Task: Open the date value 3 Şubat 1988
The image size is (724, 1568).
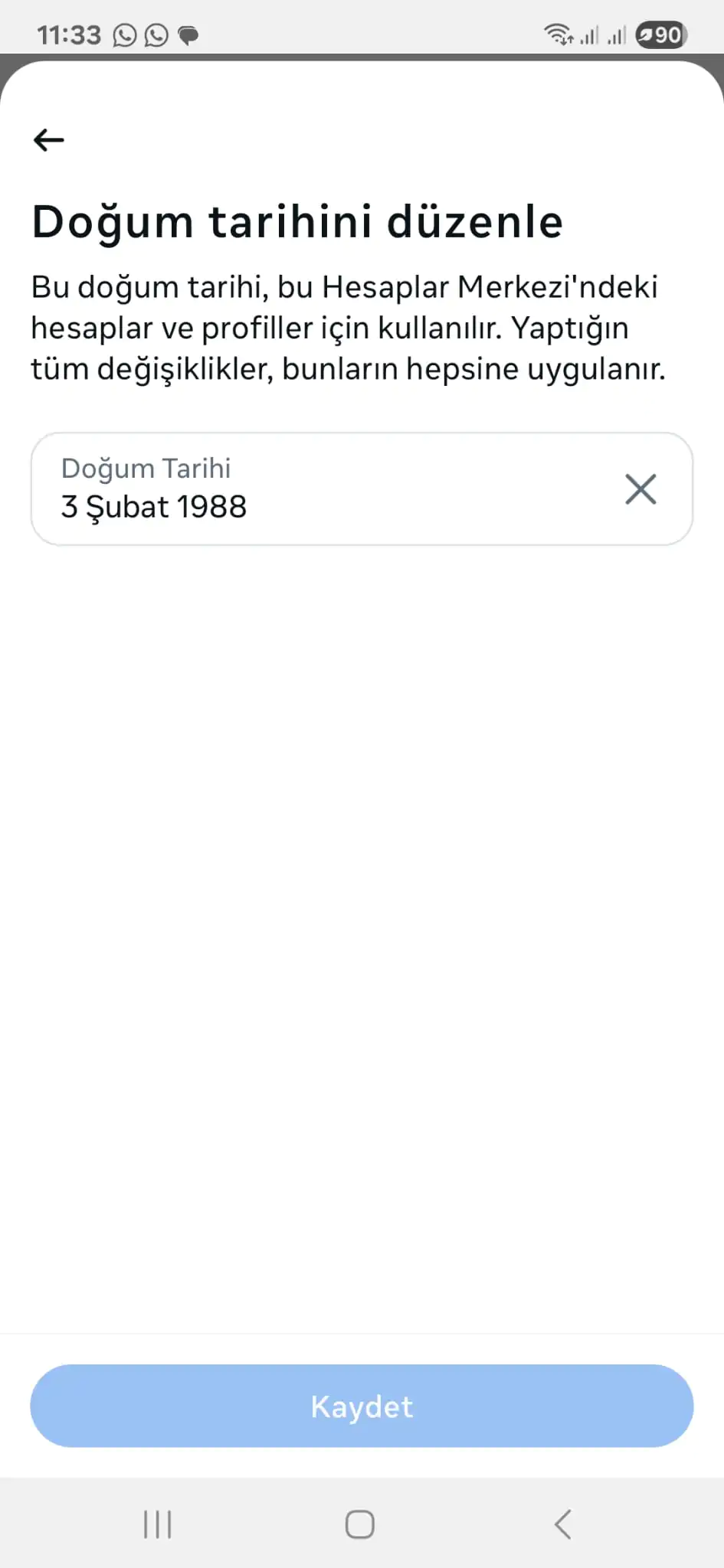Action: tap(153, 506)
